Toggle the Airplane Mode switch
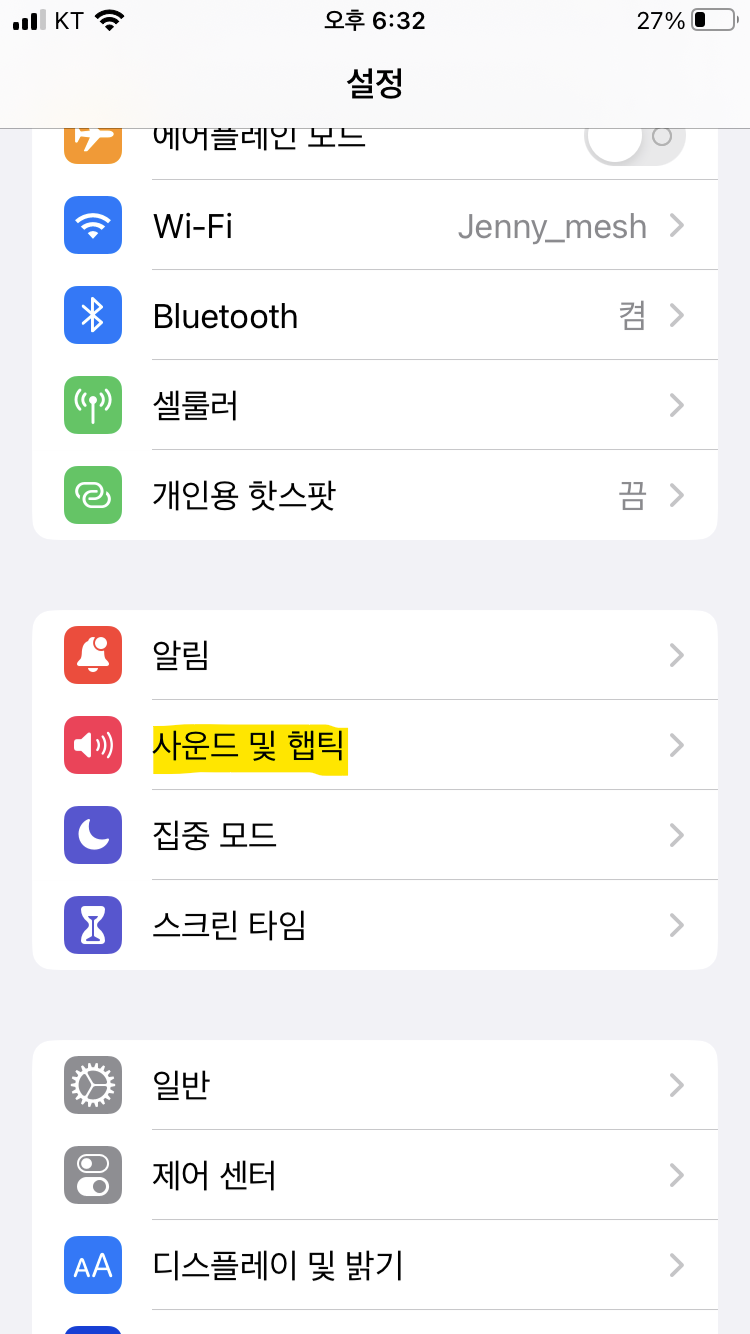 635,138
